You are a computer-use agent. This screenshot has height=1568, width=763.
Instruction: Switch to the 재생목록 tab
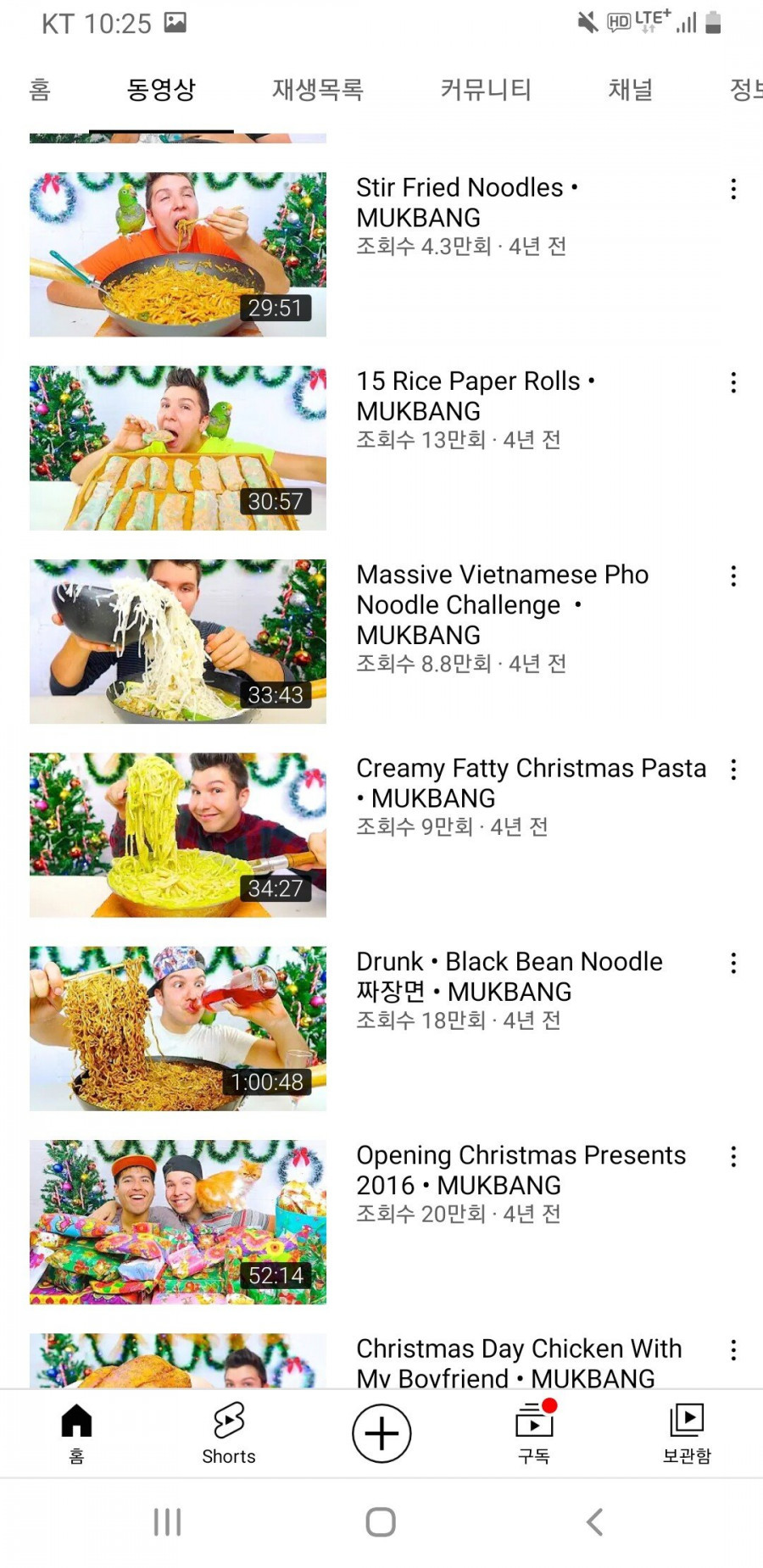pos(317,89)
